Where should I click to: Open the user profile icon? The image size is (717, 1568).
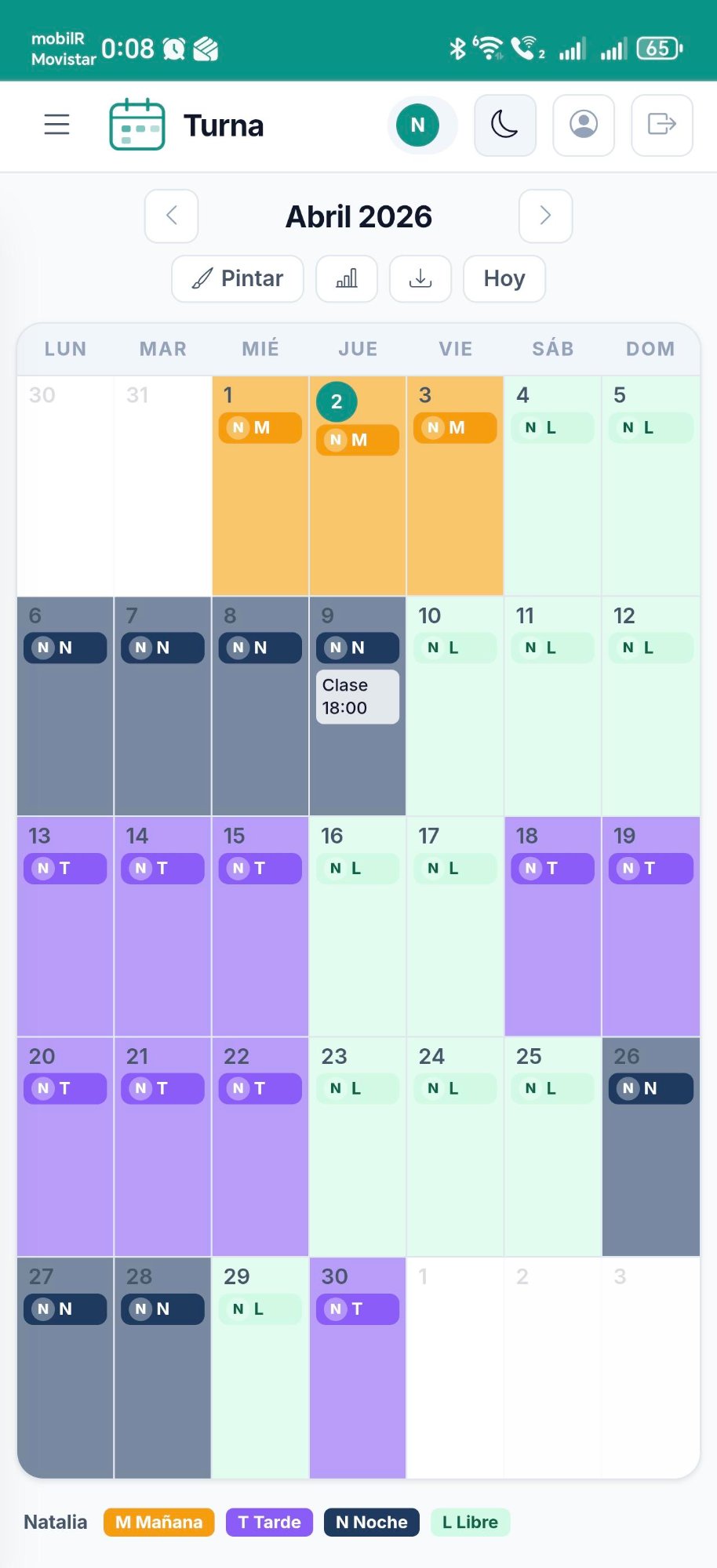583,125
